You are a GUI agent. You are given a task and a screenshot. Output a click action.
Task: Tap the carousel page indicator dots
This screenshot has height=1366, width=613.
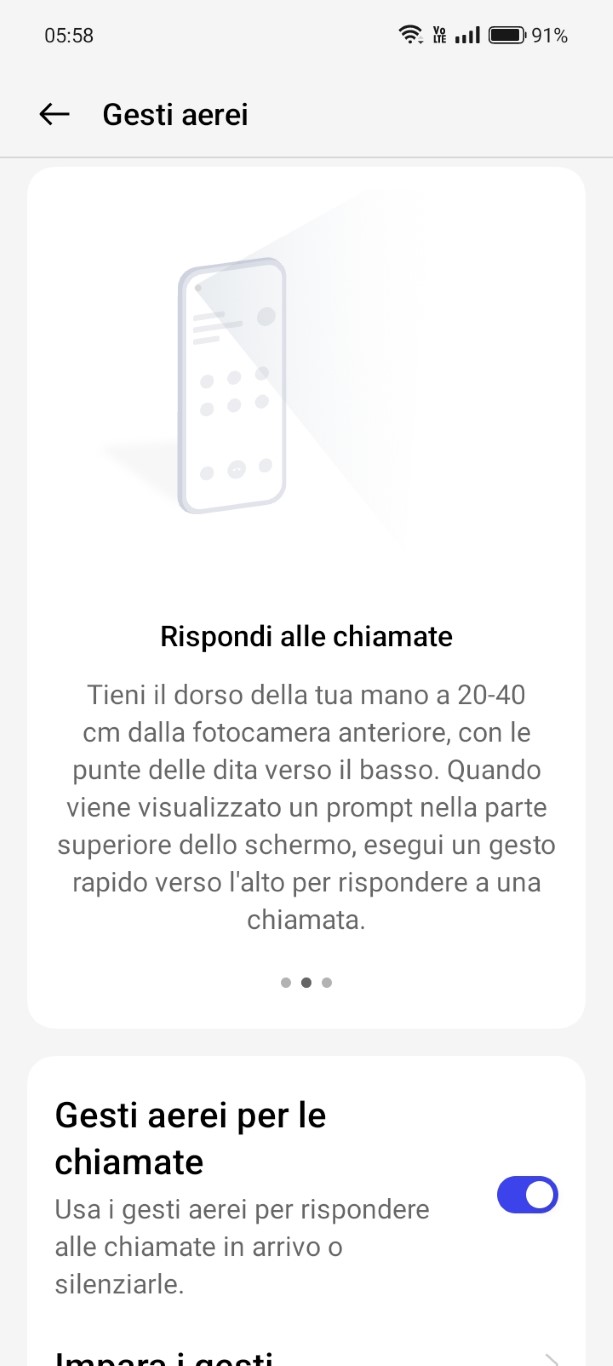point(306,982)
